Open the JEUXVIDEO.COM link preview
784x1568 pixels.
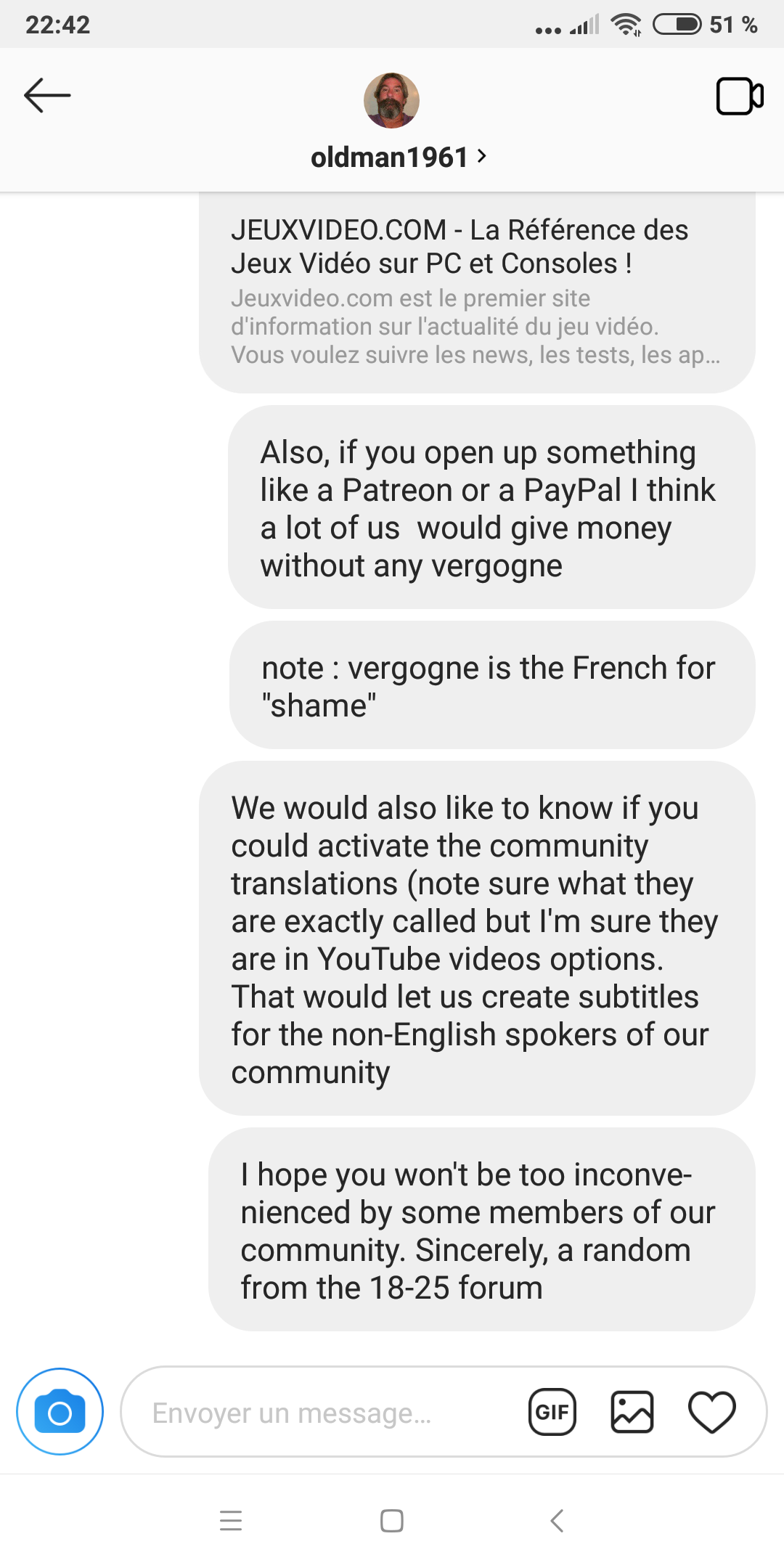[476, 290]
